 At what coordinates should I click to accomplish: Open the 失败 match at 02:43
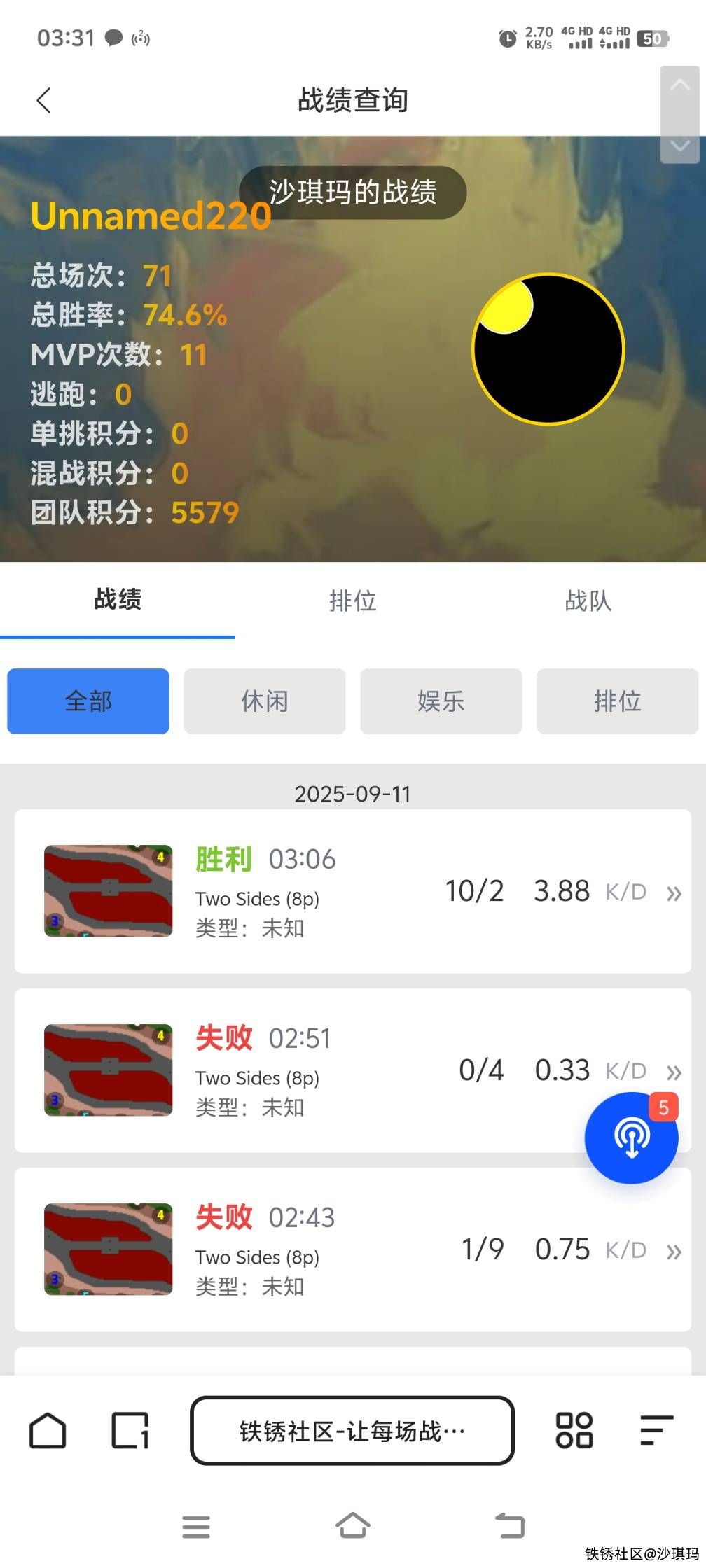[352, 1249]
